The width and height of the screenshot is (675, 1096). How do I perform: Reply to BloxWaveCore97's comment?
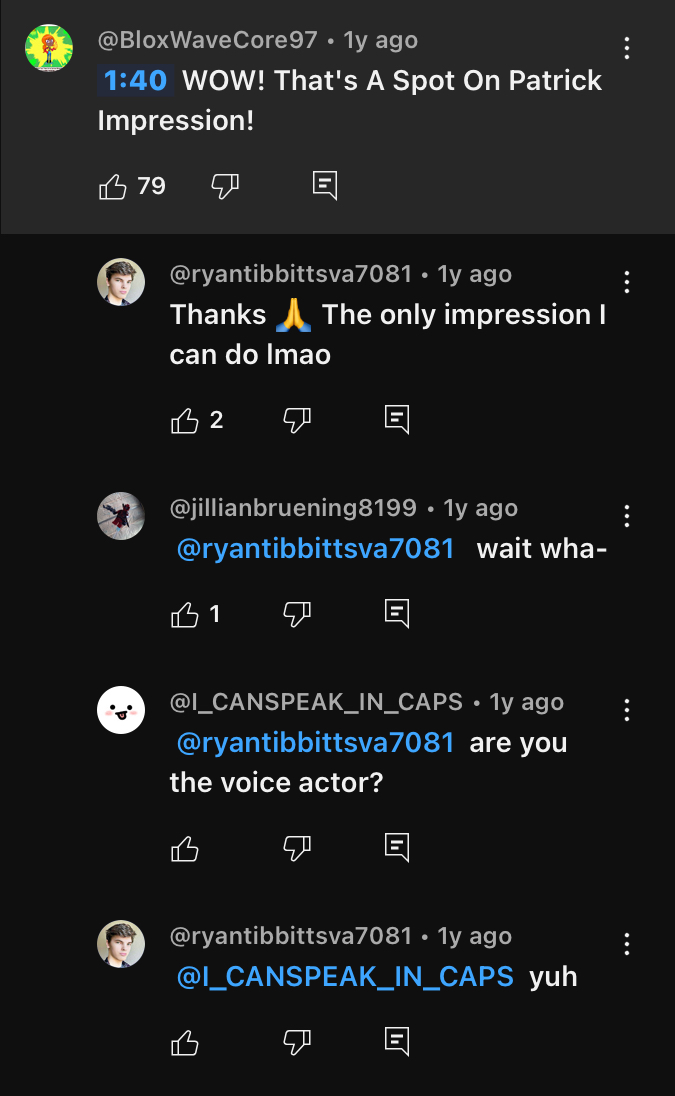tap(325, 185)
